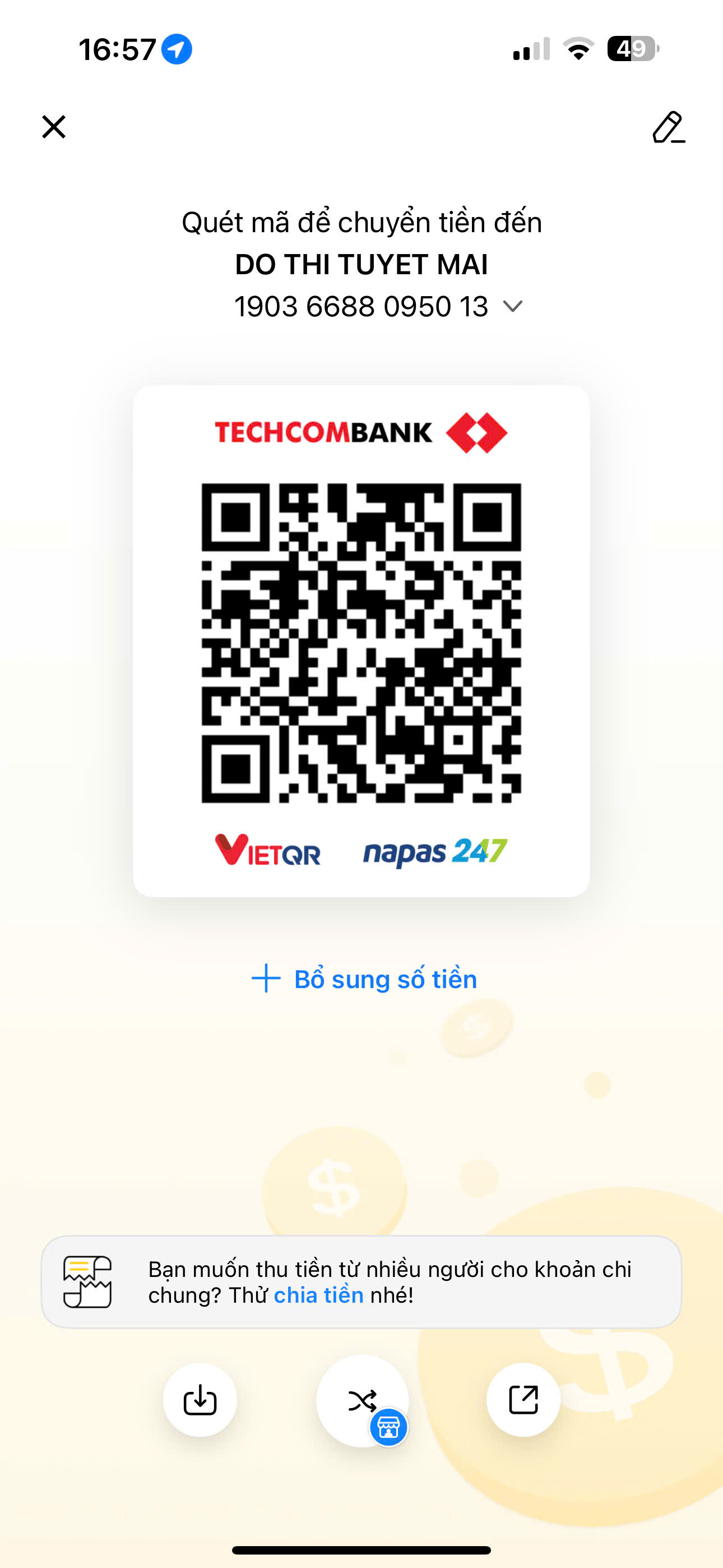Download the QR code image
This screenshot has height=1568, width=723.
coord(200,1399)
